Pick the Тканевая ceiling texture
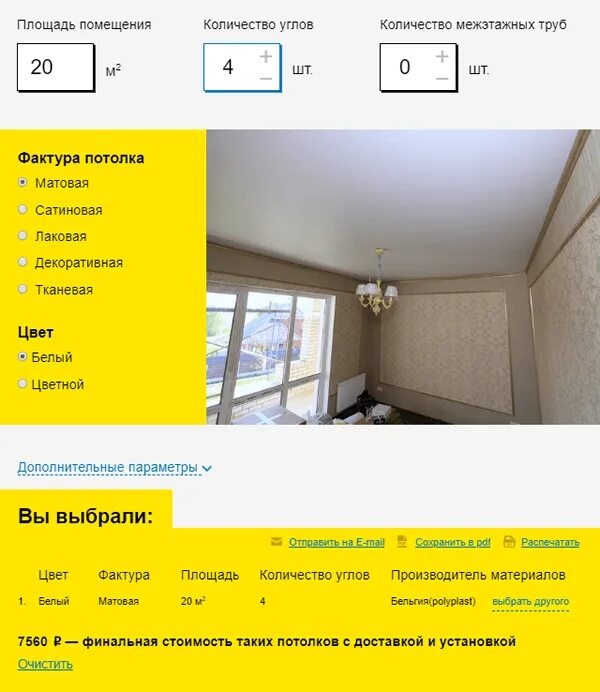This screenshot has width=600, height=692. [23, 290]
